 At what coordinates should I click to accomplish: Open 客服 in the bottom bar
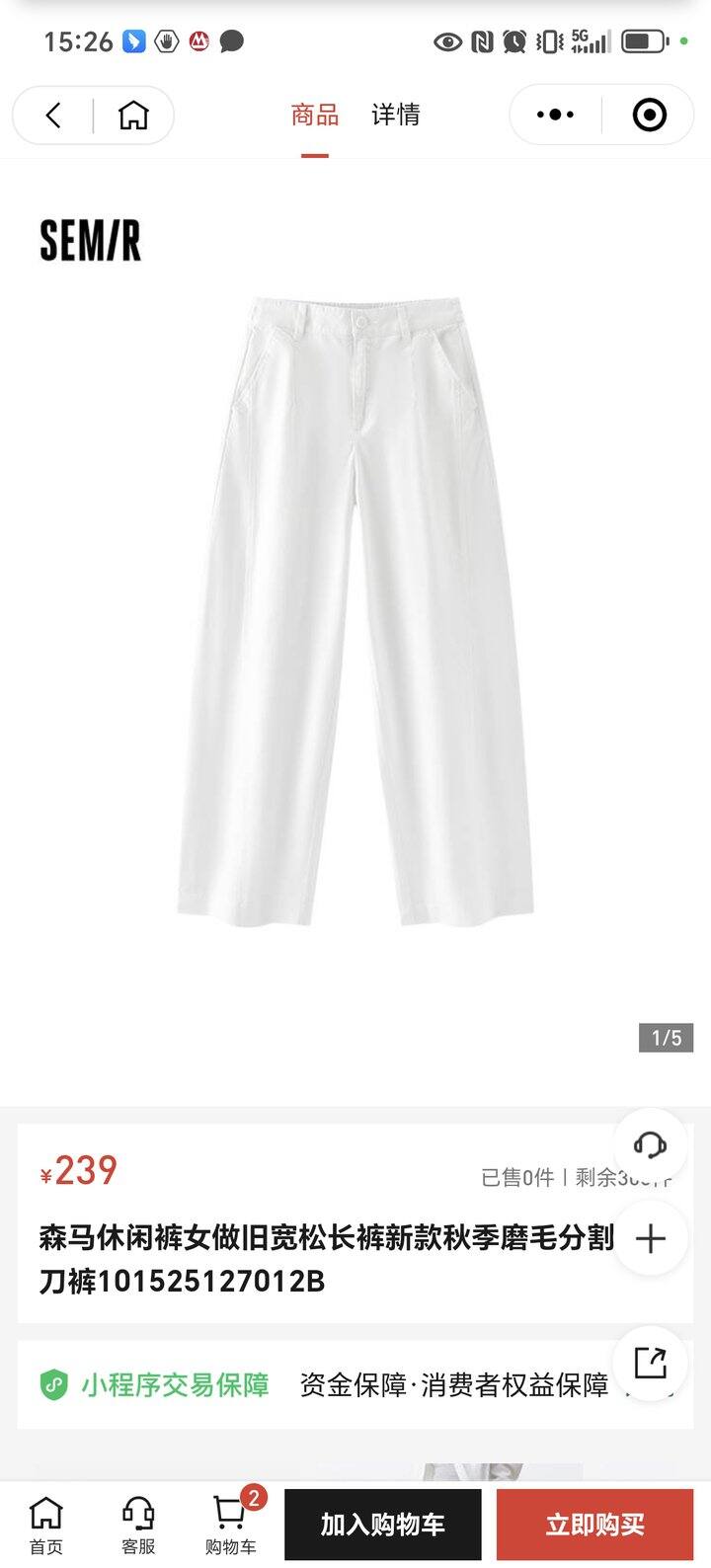(x=137, y=1526)
